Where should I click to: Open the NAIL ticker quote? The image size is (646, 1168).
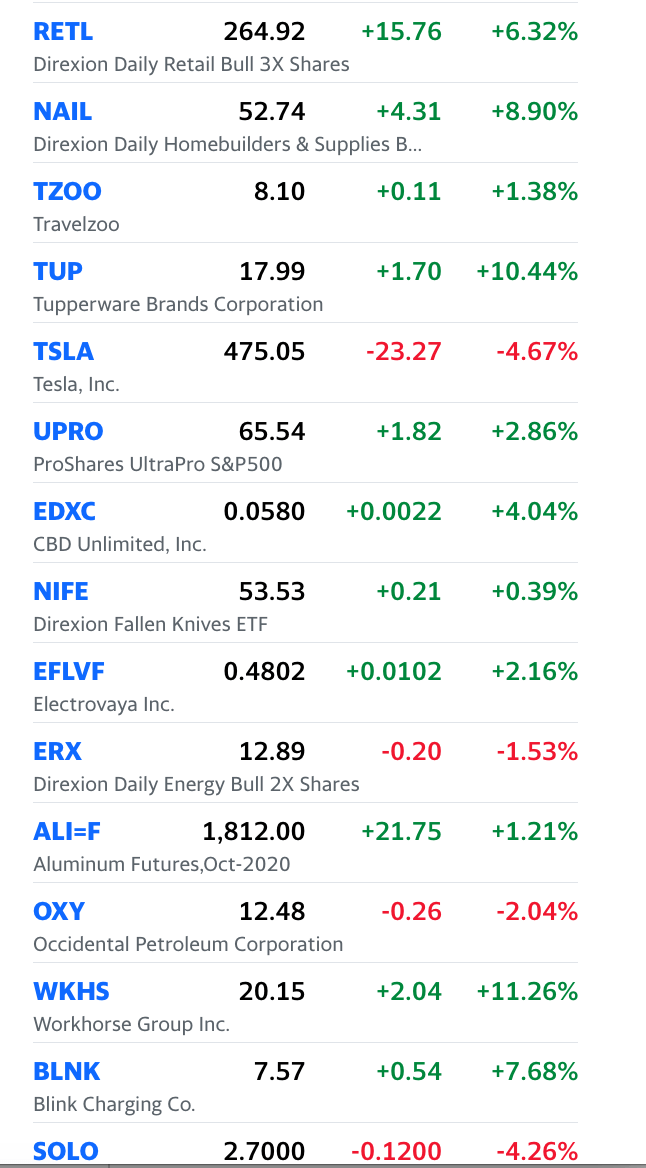62,112
